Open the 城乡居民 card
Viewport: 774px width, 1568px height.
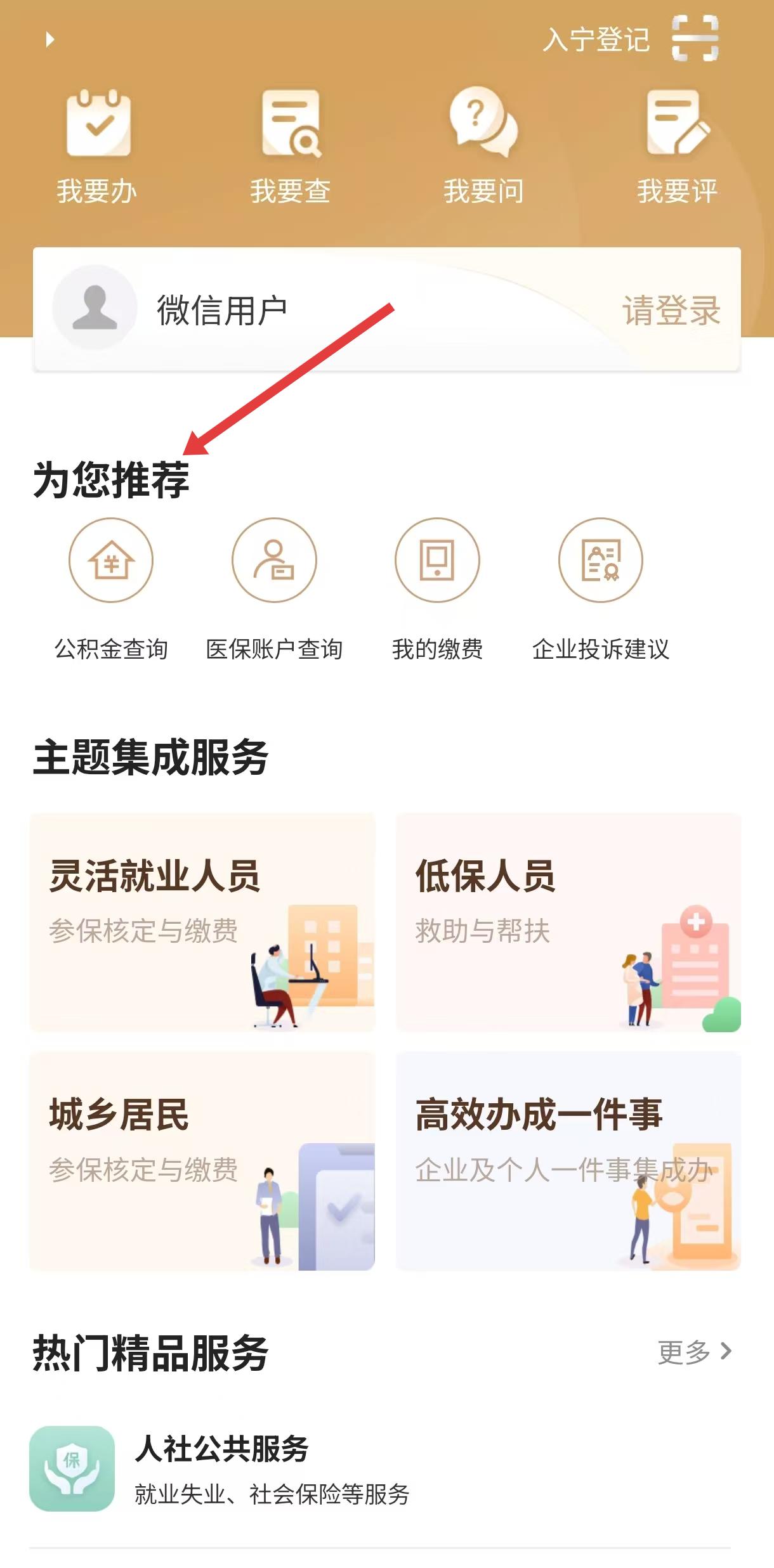click(x=202, y=1160)
